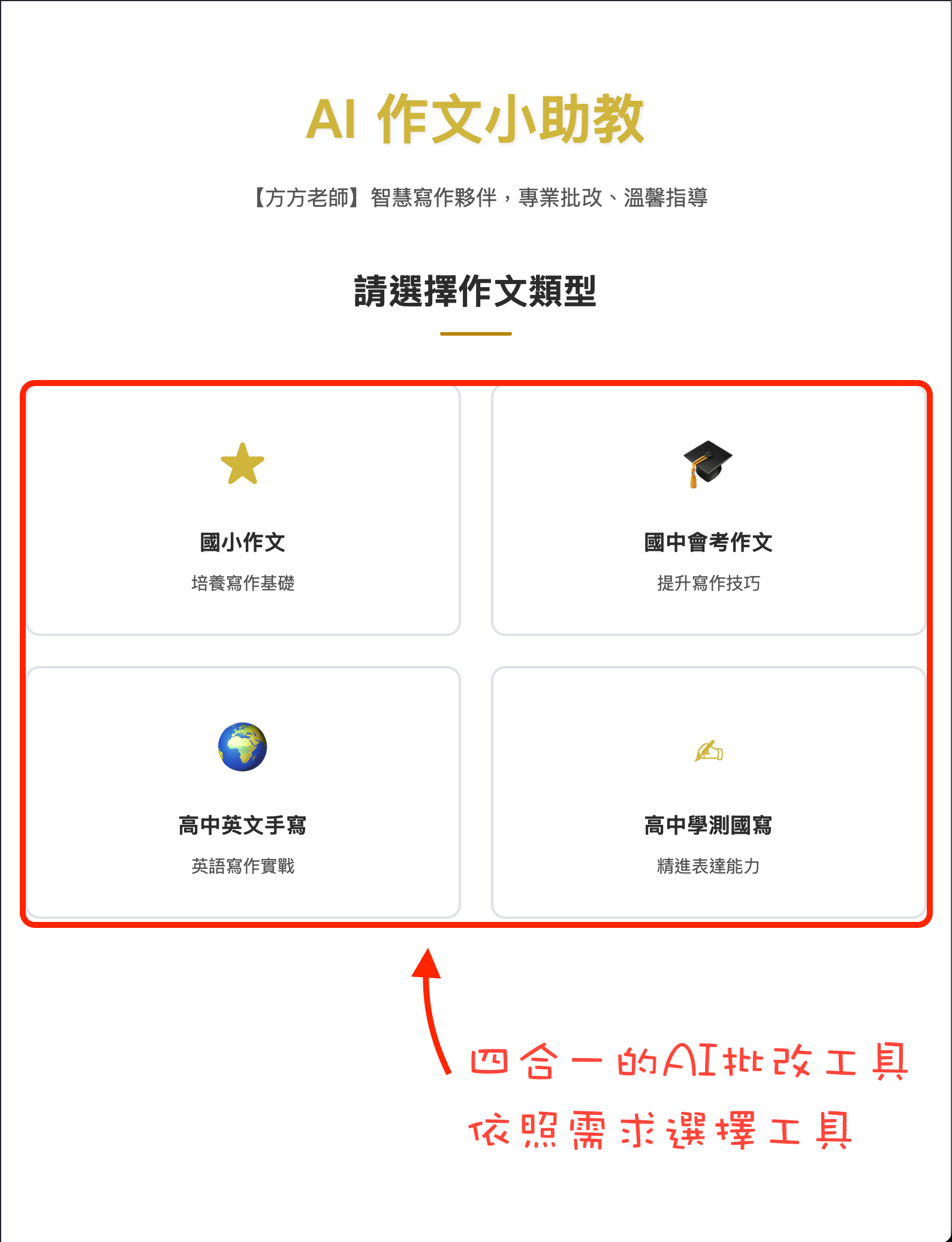Open the 國中會考作文 option
952x1242 pixels.
708,511
